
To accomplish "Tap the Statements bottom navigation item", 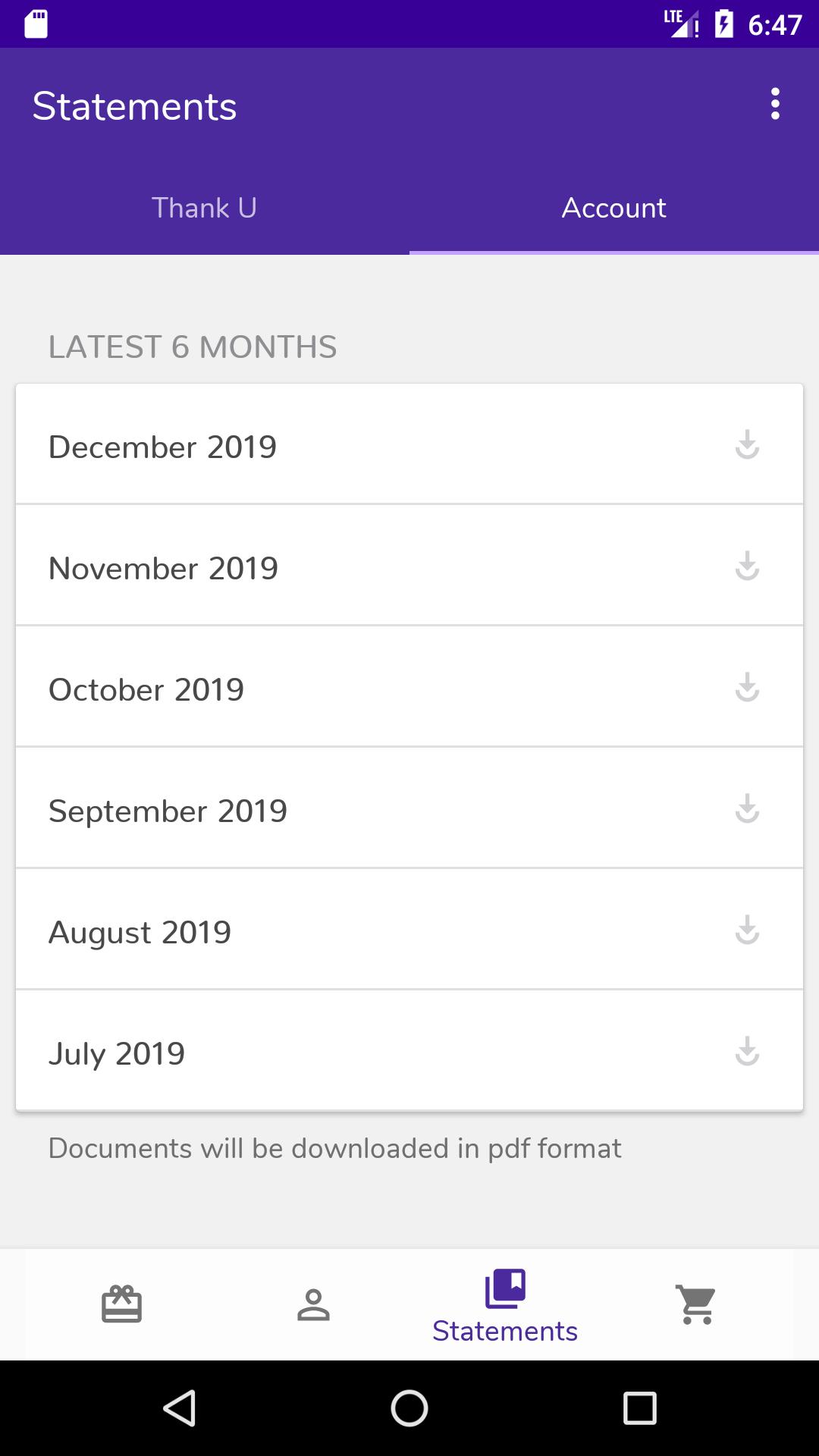I will [x=505, y=1306].
